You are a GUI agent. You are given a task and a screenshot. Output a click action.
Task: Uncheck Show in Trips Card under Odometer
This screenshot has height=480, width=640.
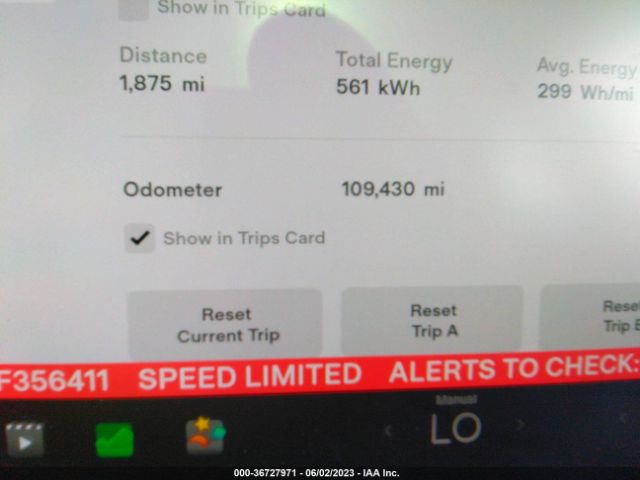click(x=141, y=238)
